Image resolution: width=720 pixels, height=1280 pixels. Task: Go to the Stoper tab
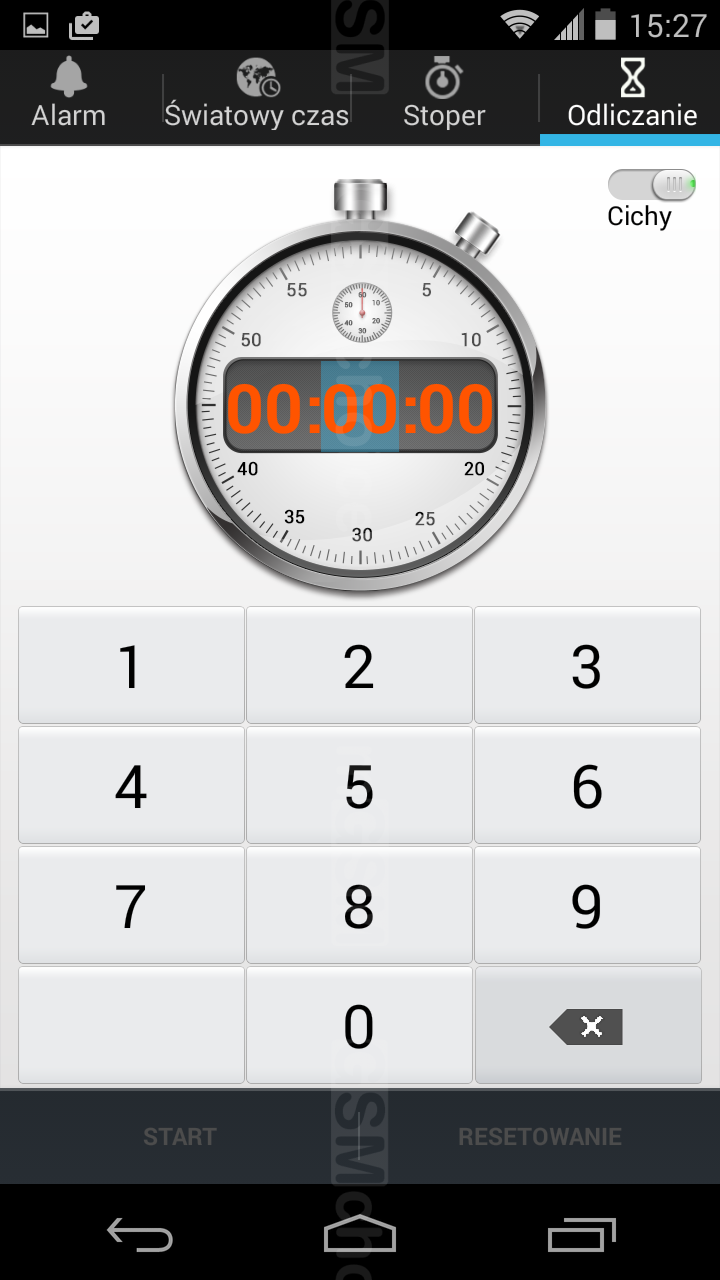(444, 97)
